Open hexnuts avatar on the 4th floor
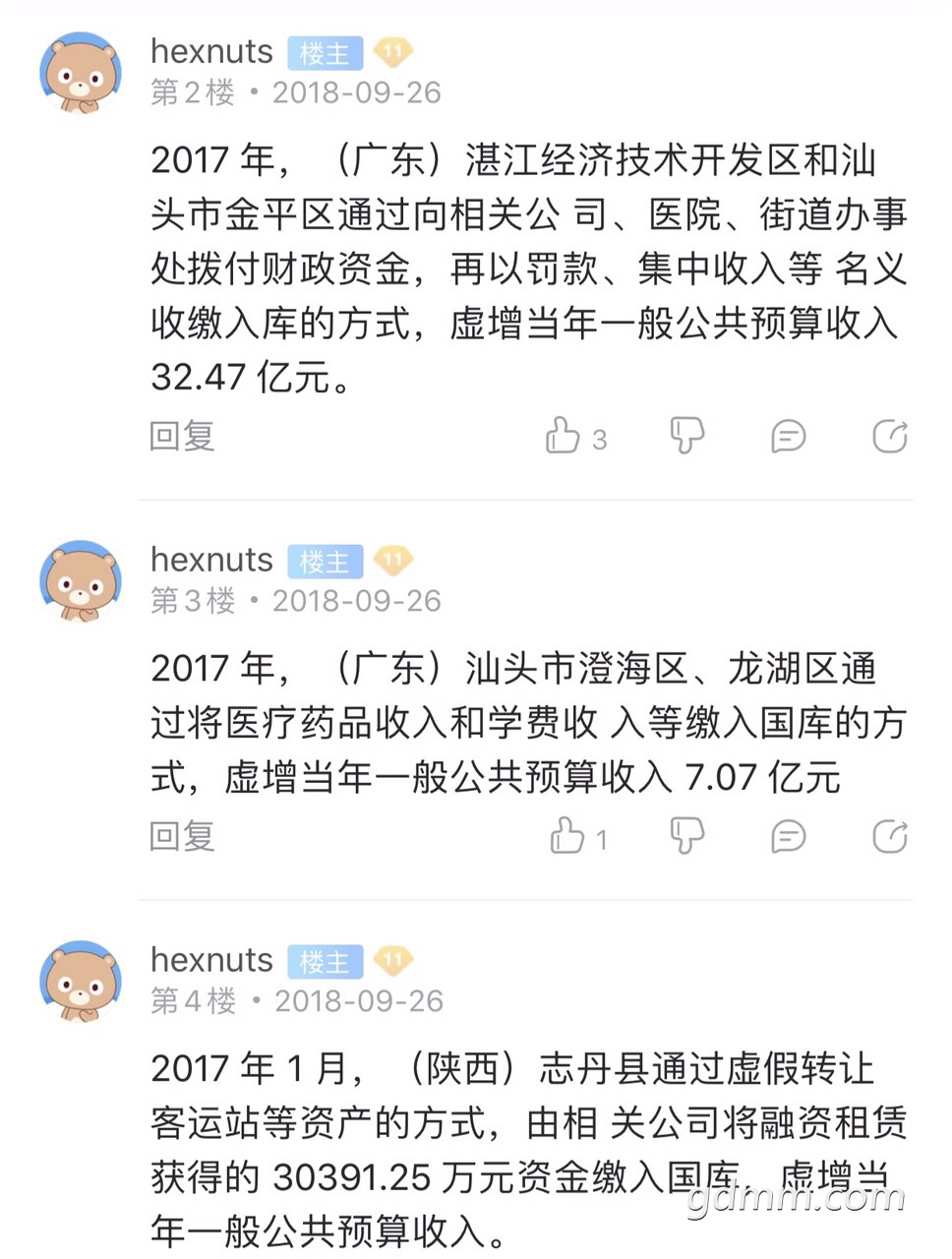 point(81,981)
